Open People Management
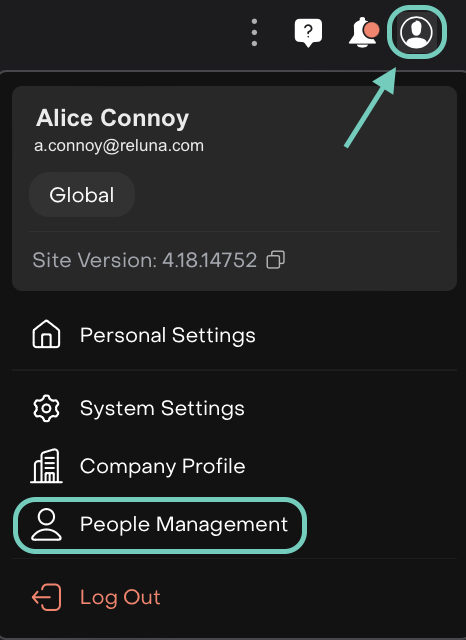466x640 pixels. 160,525
